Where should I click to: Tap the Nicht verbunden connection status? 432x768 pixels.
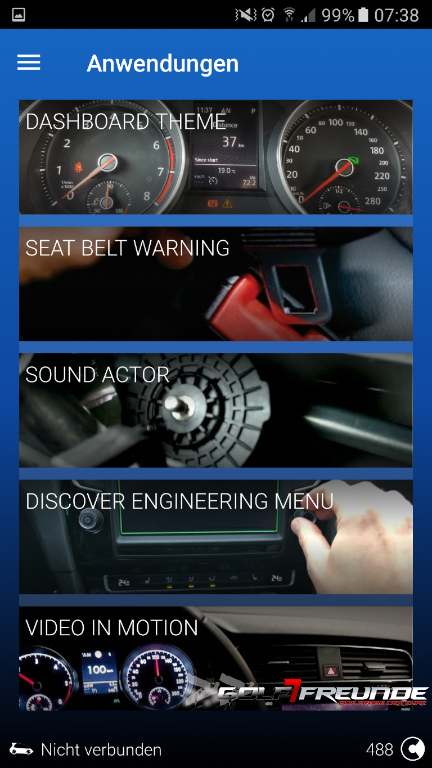[101, 749]
